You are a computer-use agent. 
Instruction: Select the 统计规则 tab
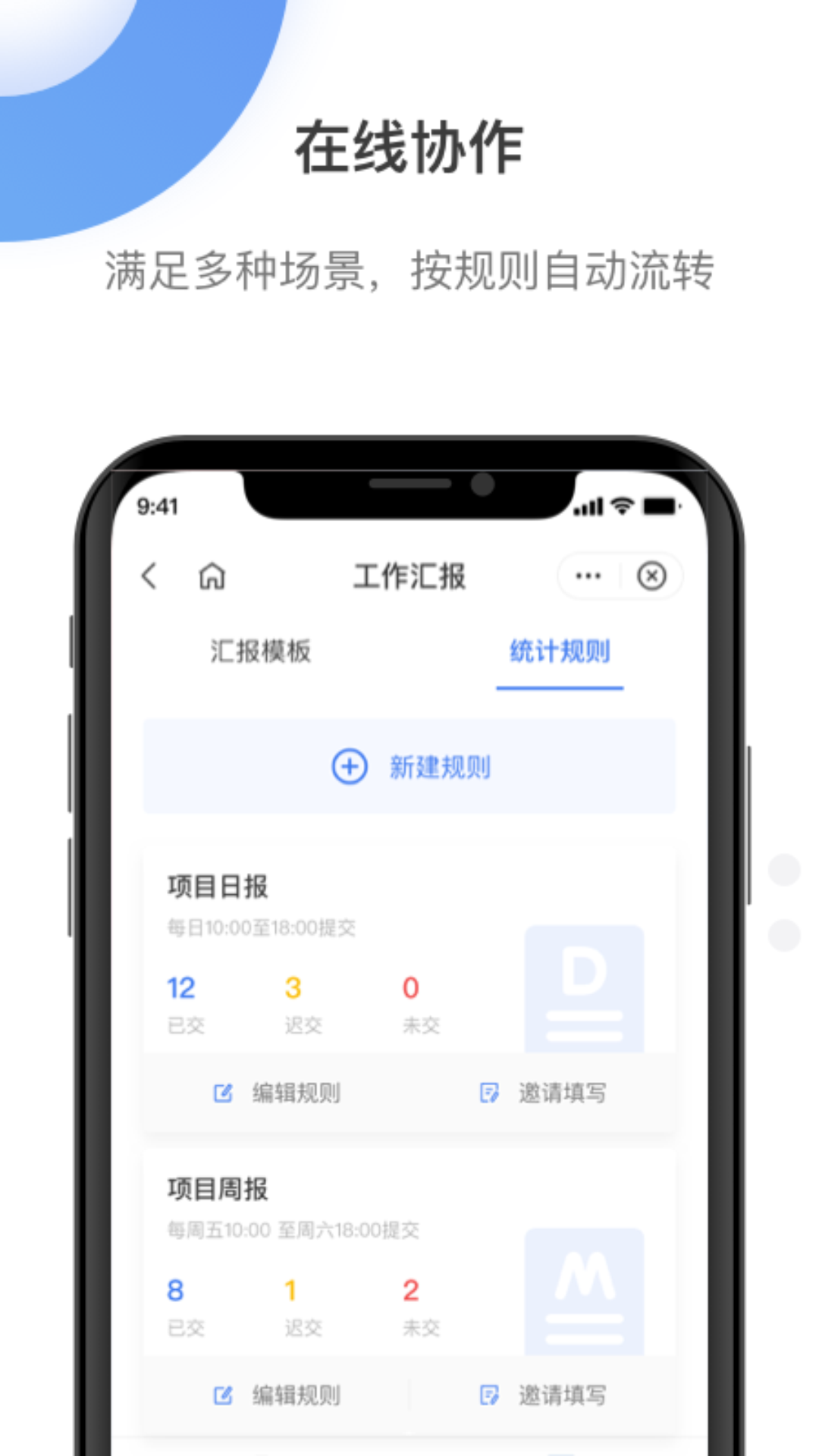560,651
